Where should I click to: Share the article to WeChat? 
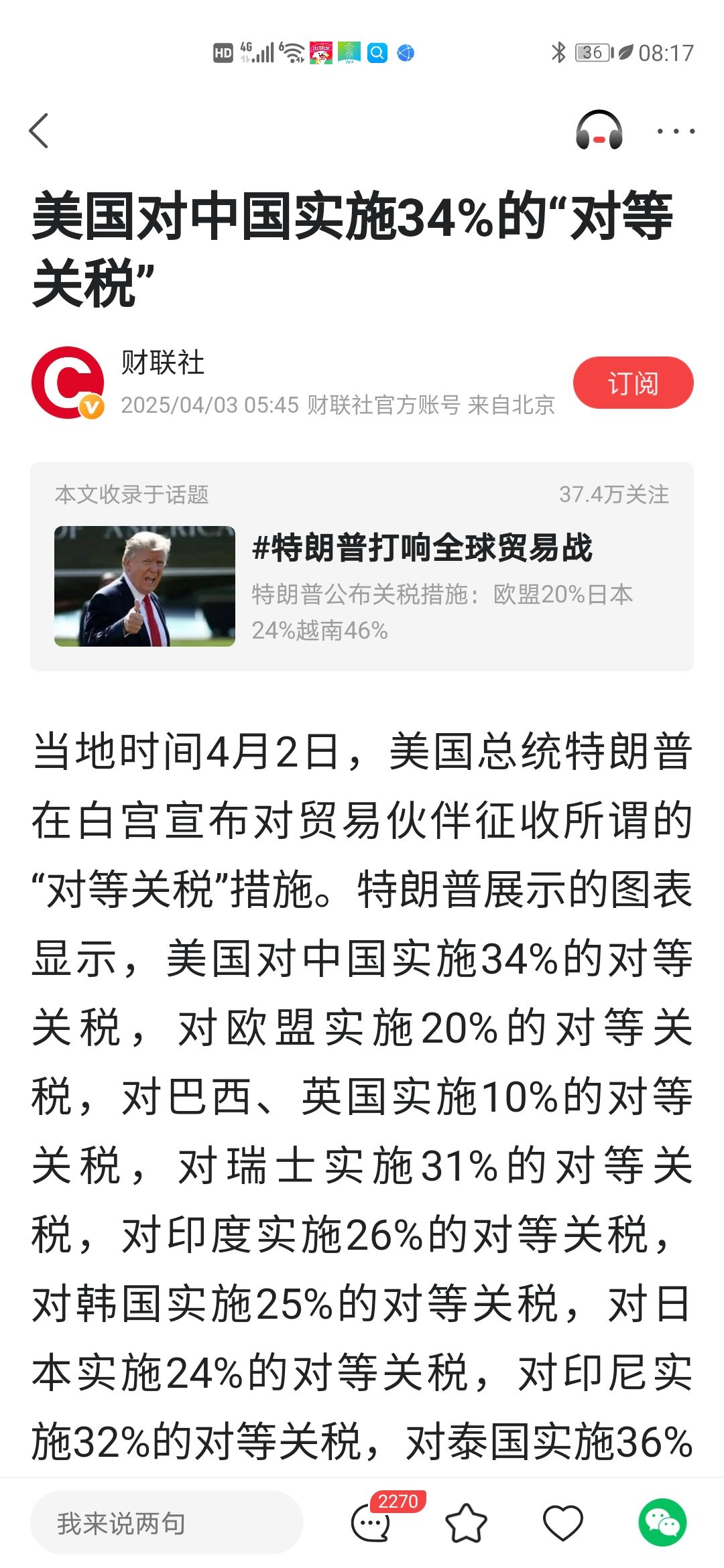pyautogui.click(x=662, y=1523)
